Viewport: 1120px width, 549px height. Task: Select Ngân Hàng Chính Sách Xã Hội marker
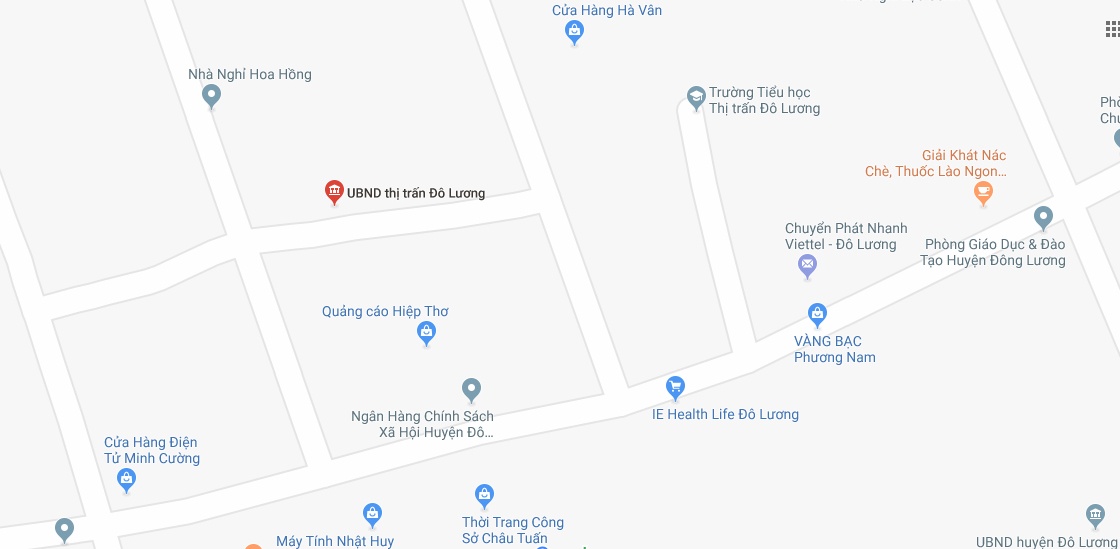click(471, 389)
